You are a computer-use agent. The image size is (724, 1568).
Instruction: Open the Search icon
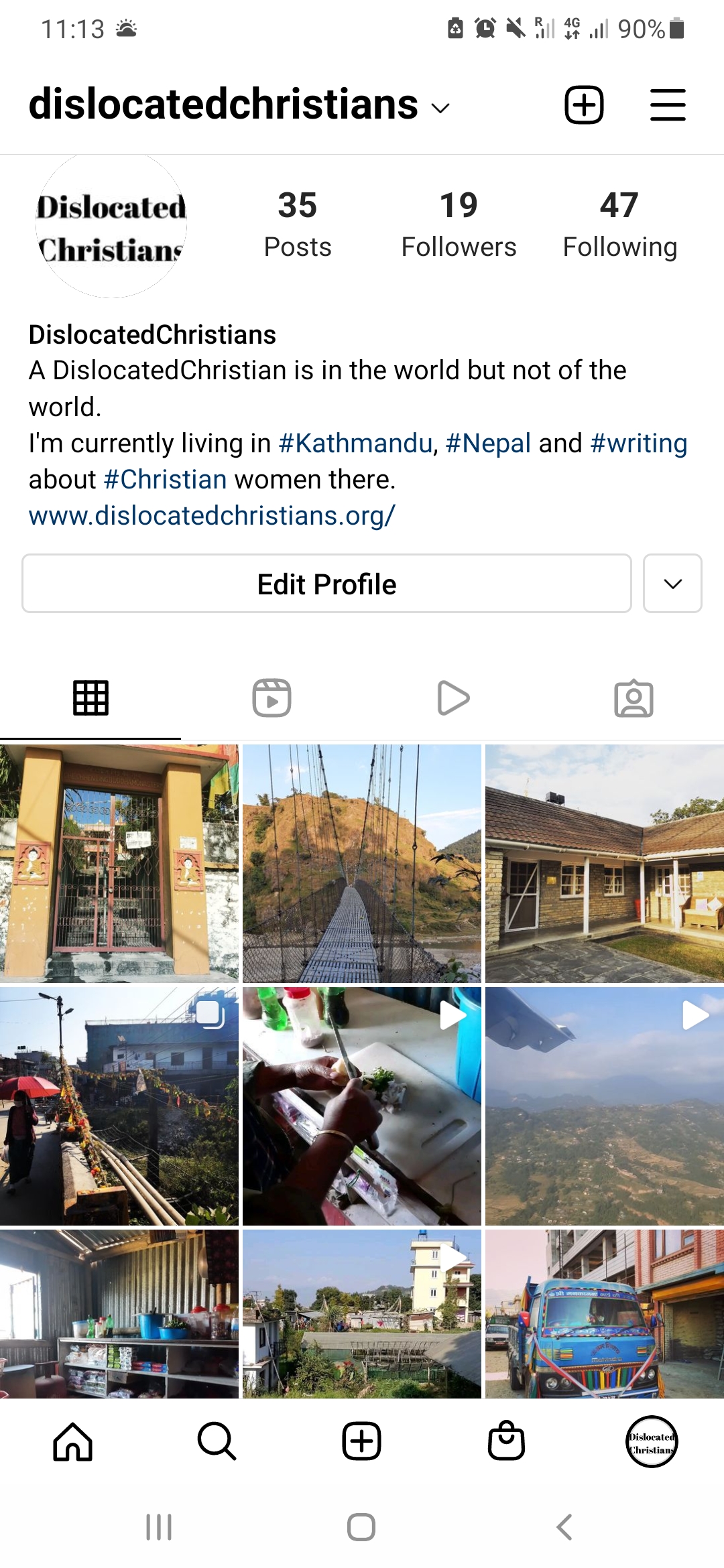[218, 1441]
